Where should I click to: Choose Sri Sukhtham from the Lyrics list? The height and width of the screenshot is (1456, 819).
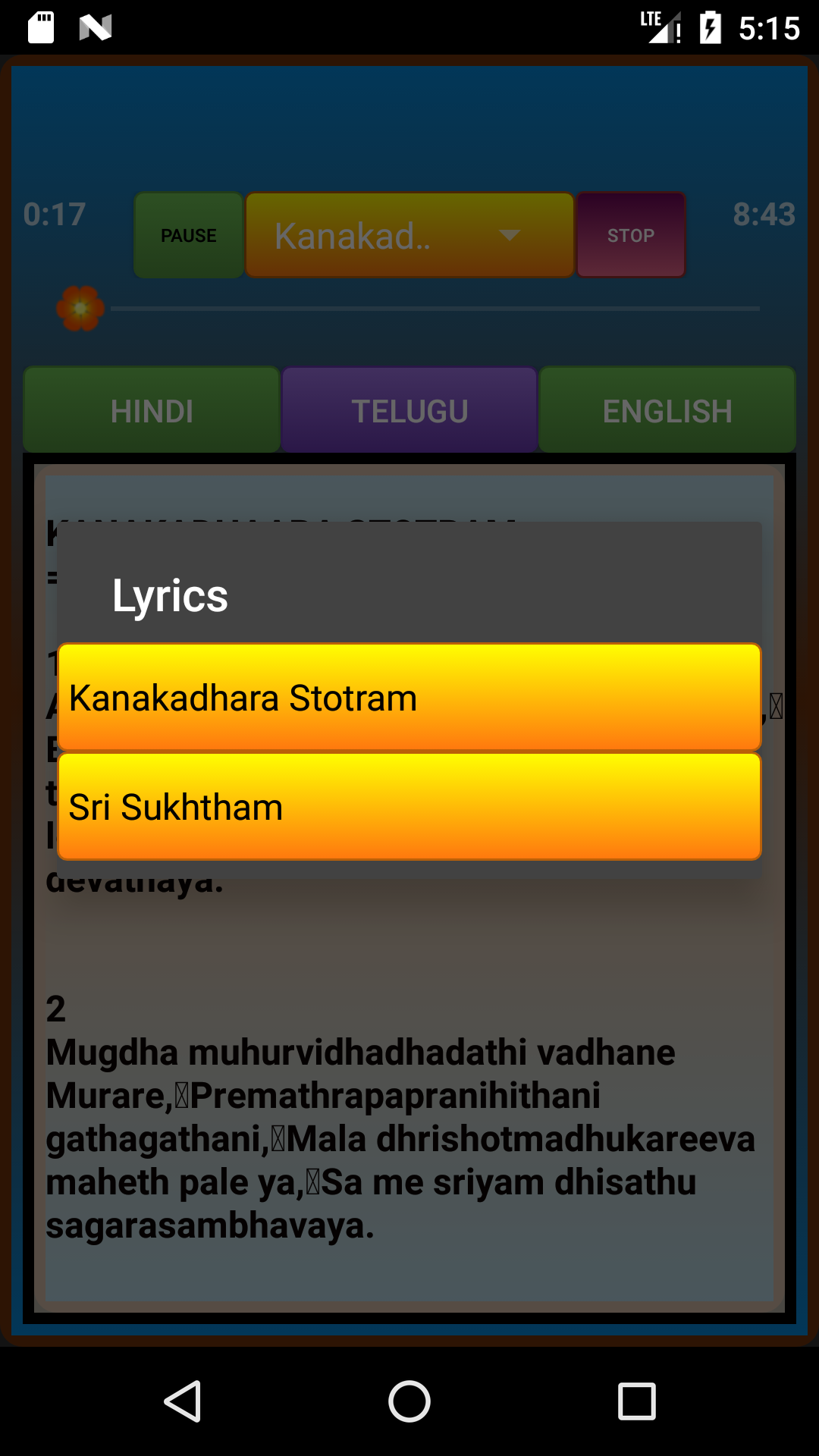(x=409, y=806)
